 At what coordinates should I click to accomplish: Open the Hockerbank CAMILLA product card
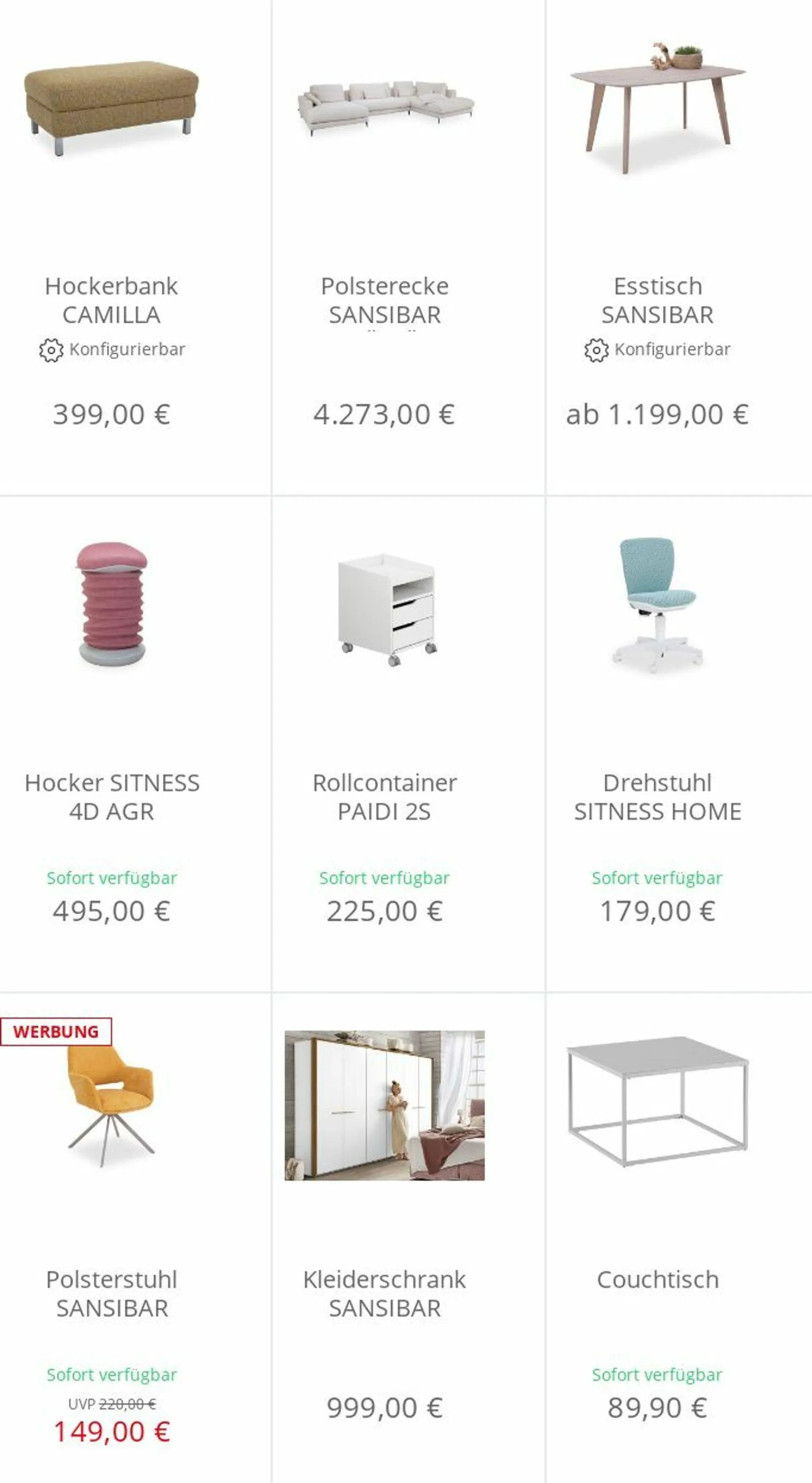click(x=111, y=300)
